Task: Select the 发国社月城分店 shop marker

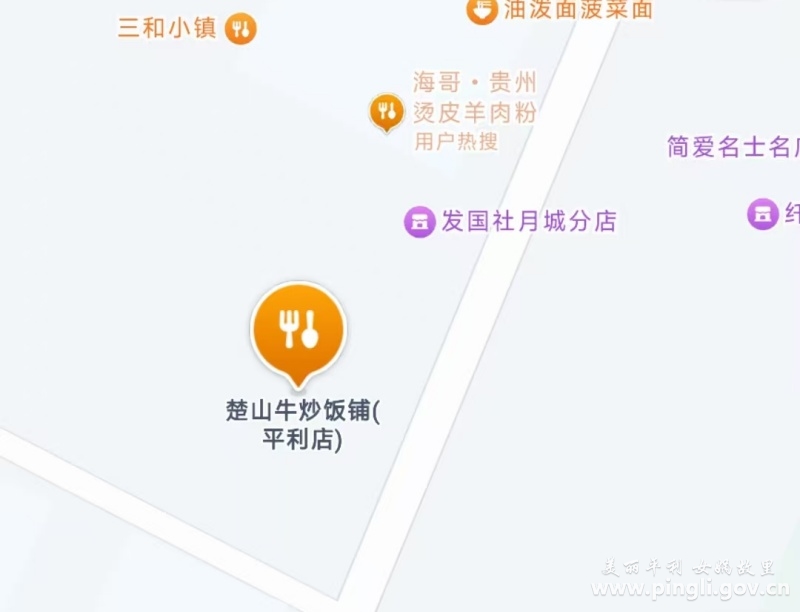Action: tap(419, 221)
